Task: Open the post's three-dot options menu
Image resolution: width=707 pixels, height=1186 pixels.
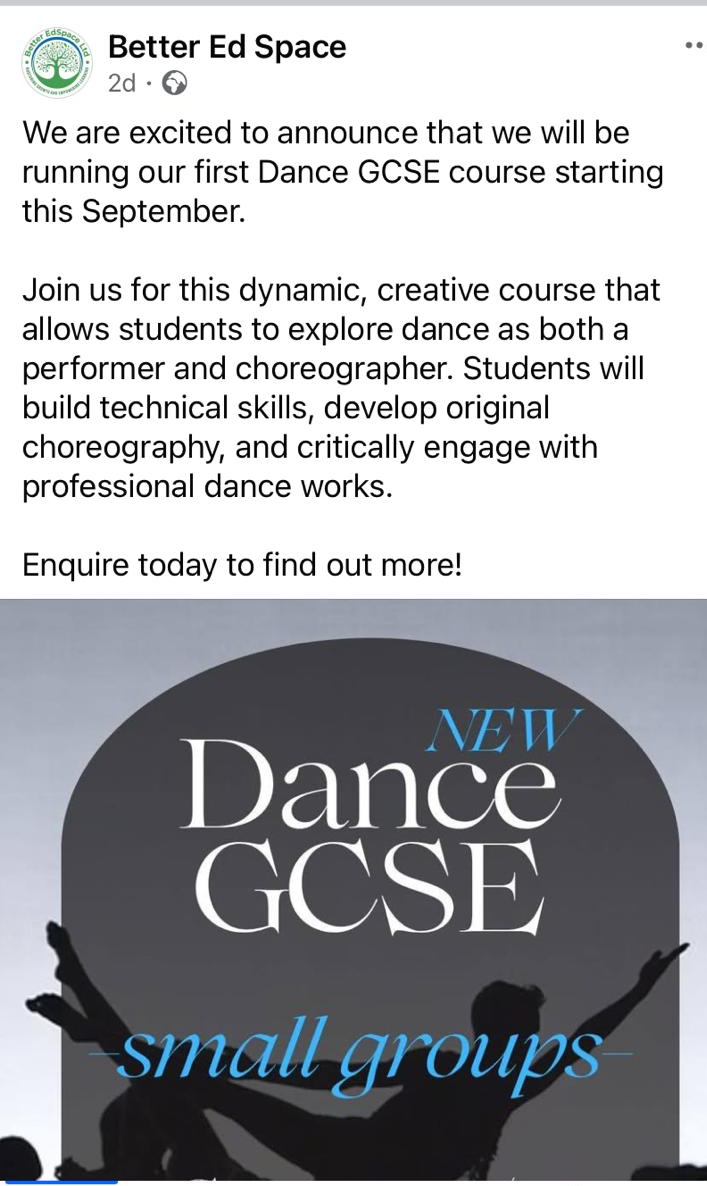Action: 694,46
